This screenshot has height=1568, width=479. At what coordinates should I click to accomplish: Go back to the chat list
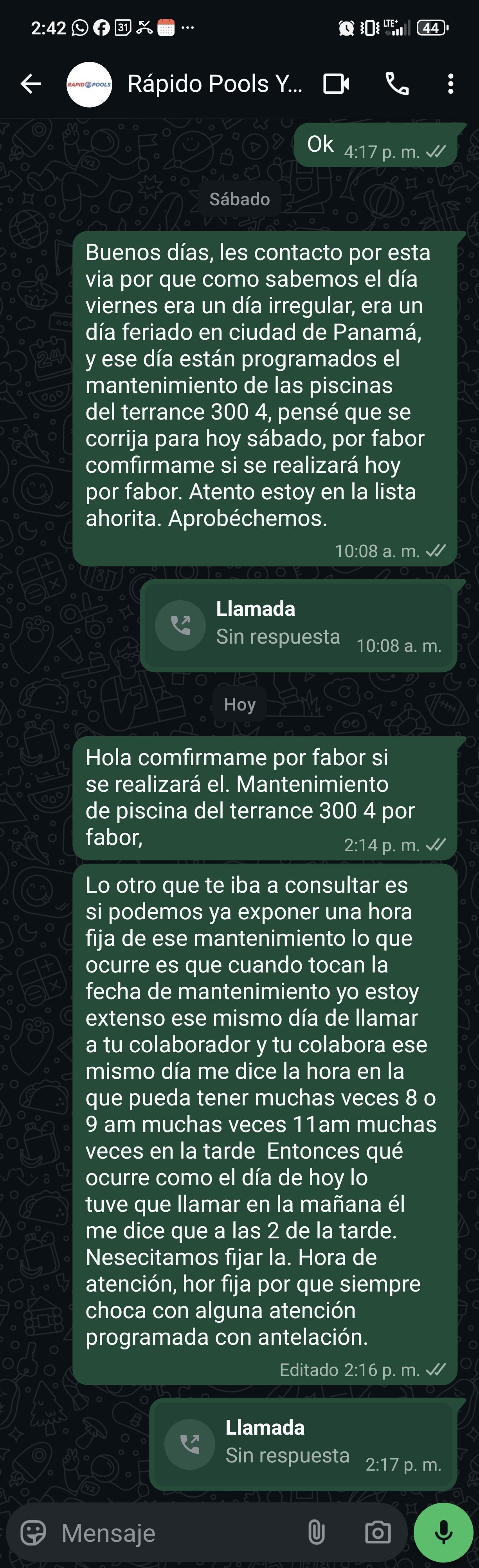click(31, 84)
